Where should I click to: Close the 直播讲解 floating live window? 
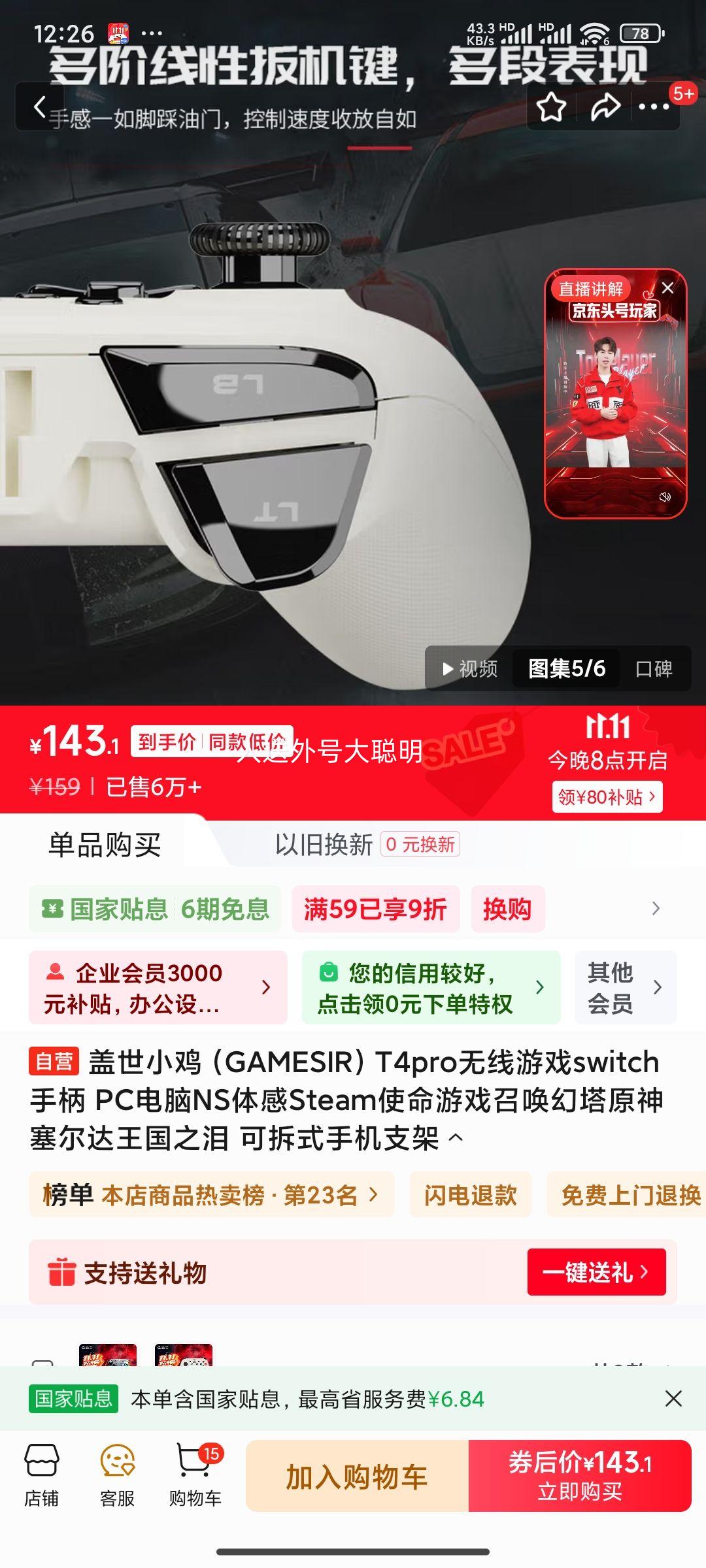click(x=667, y=288)
